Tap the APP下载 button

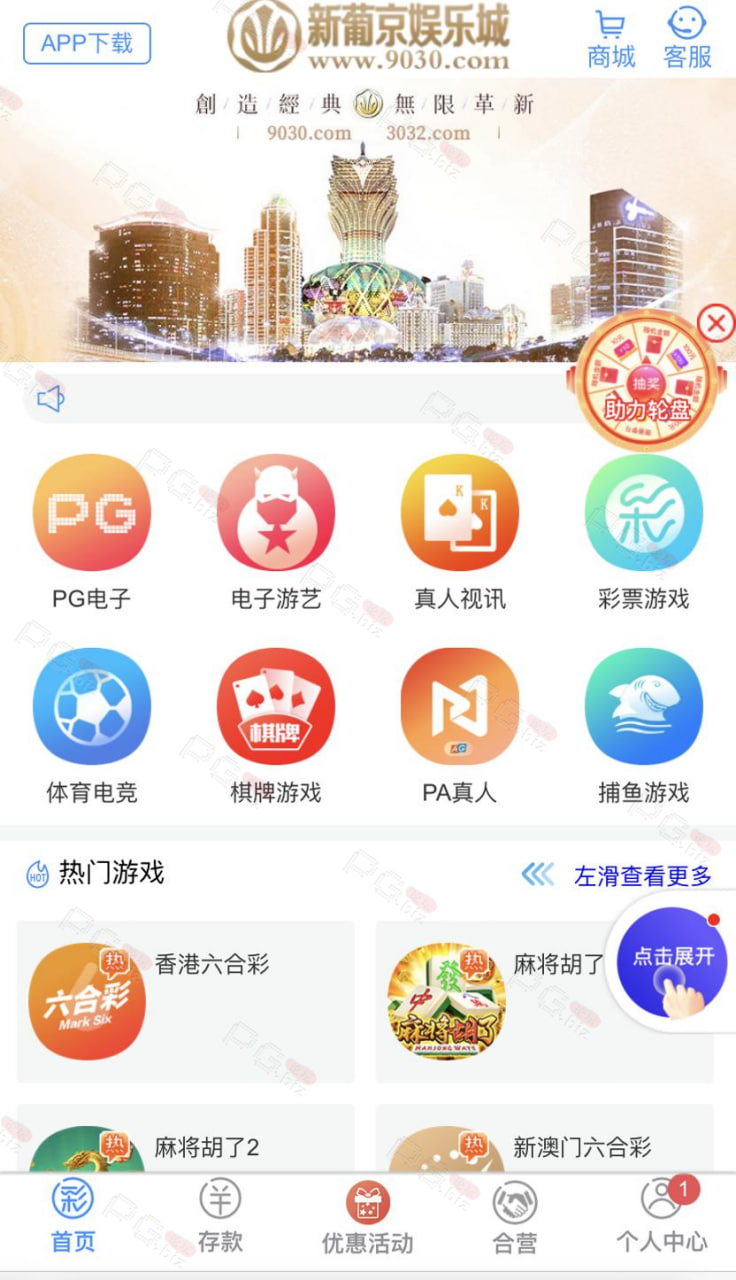[x=87, y=44]
